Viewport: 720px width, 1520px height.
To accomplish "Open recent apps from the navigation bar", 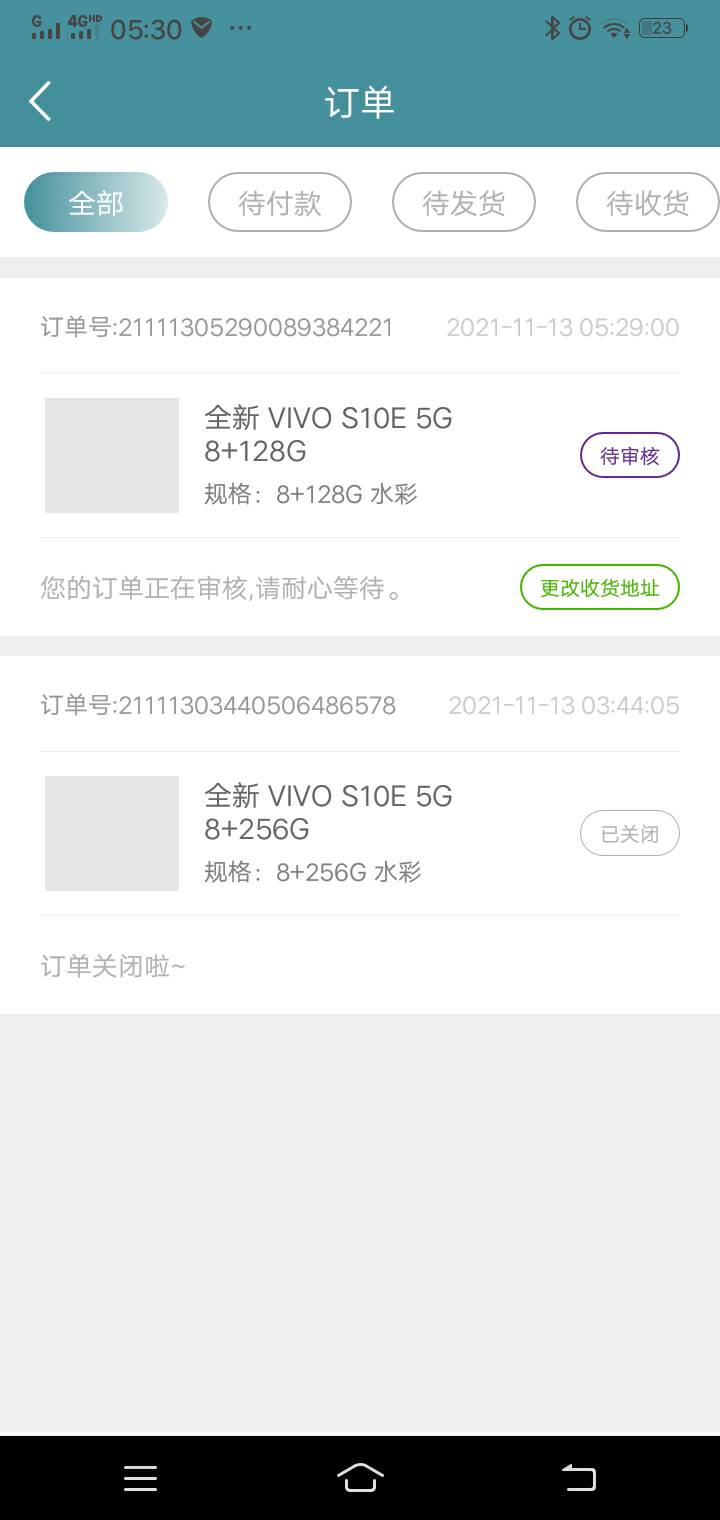I will 140,1478.
